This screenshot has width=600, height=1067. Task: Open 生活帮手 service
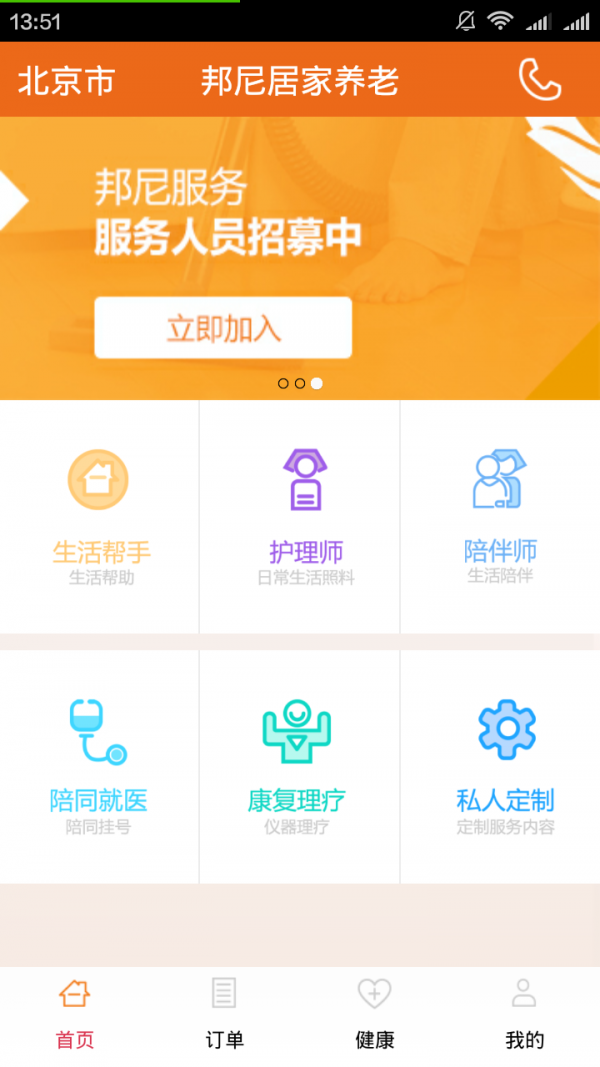point(99,516)
